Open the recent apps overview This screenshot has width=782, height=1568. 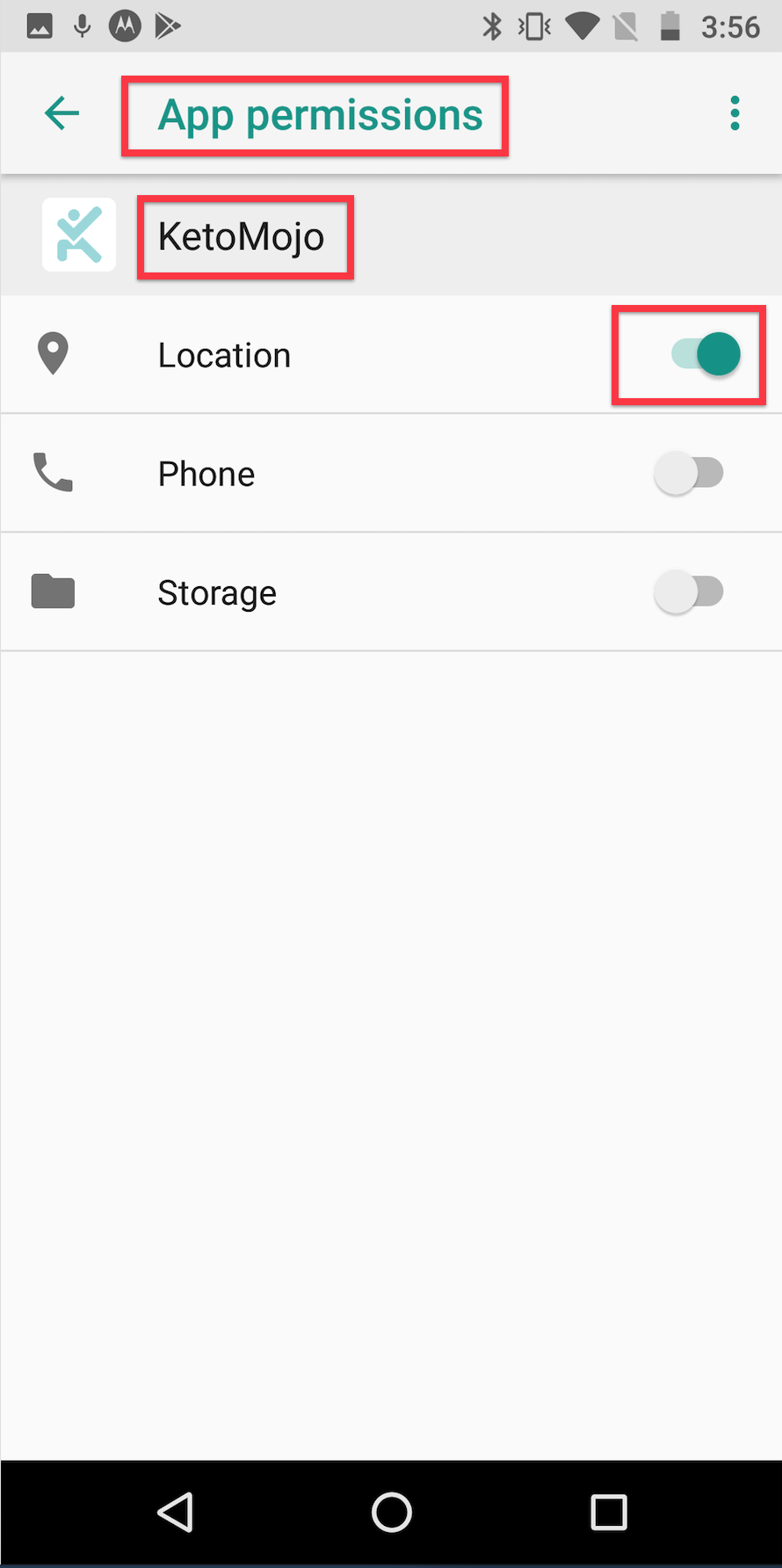tap(609, 1513)
